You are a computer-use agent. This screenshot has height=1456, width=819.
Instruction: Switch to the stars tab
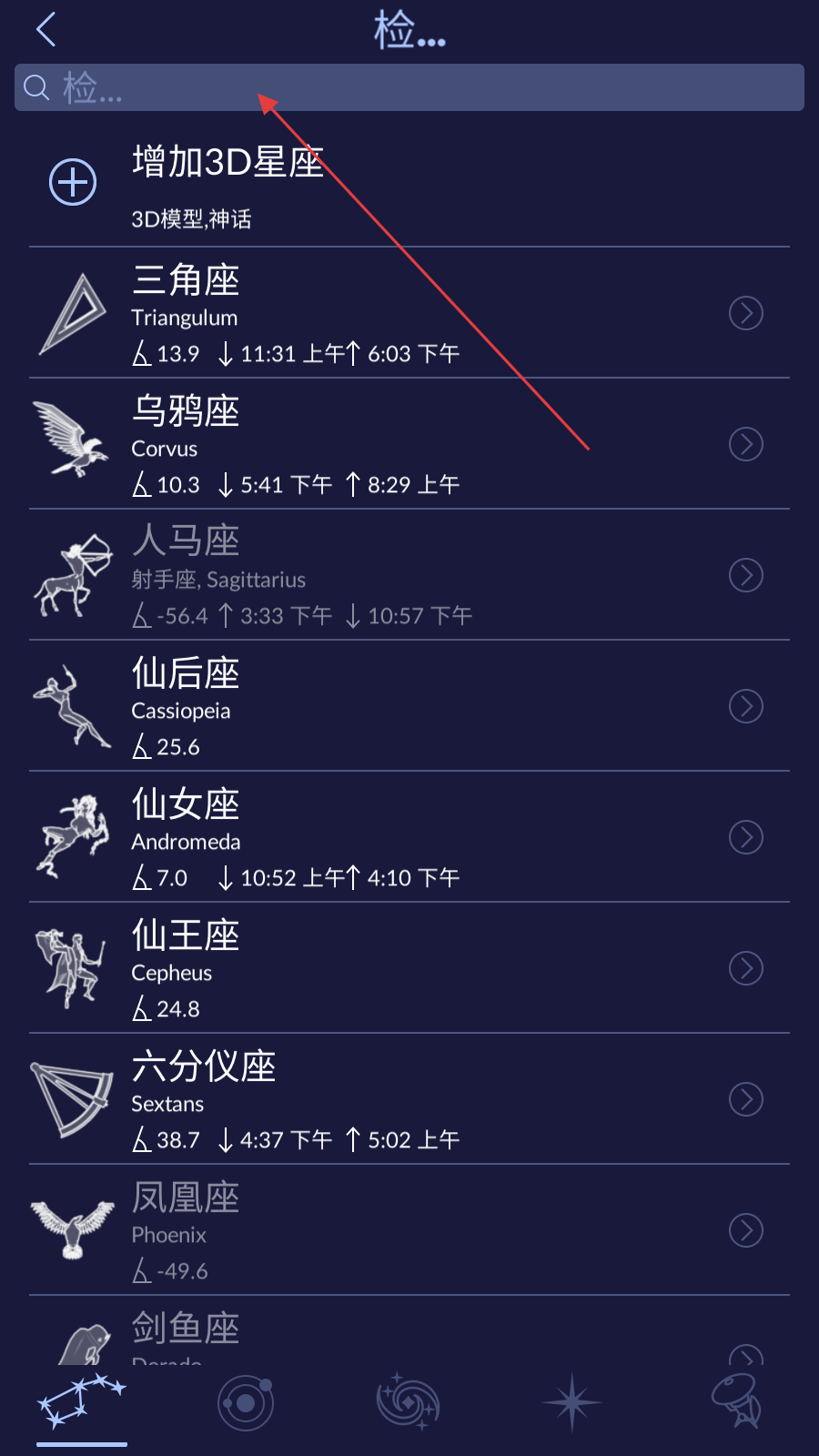click(x=571, y=1402)
